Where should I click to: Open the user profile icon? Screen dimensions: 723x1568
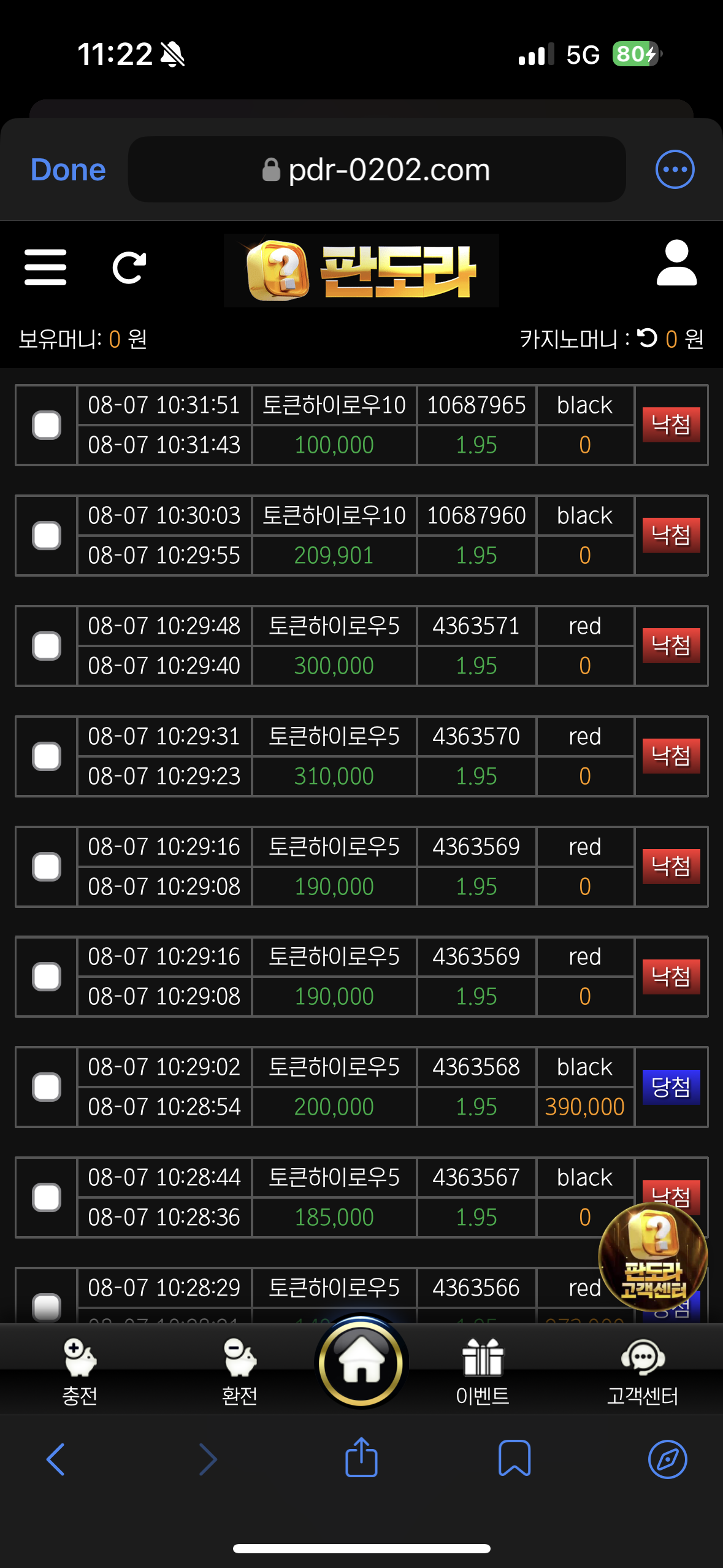click(676, 264)
